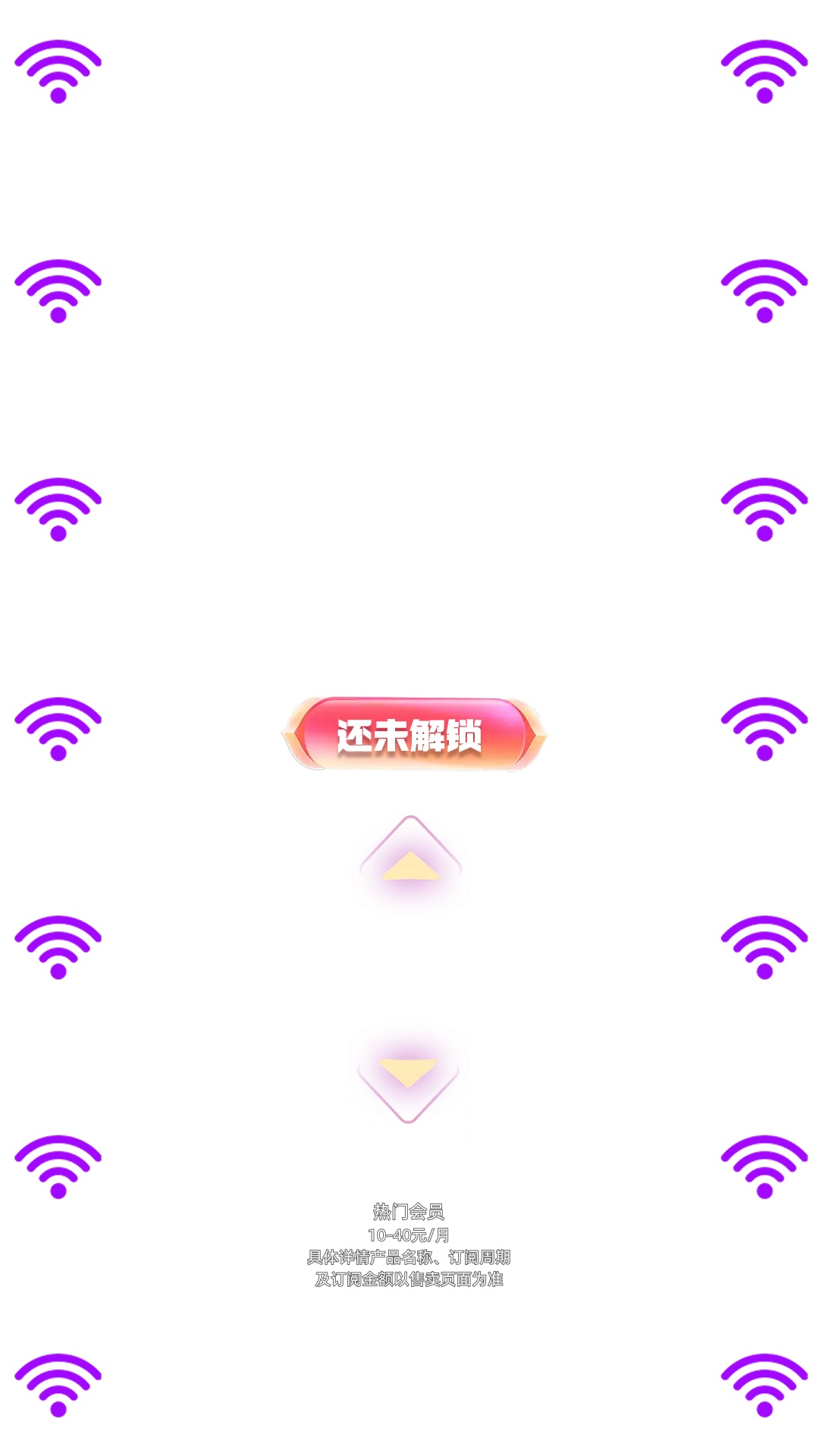Select the down arrow control
This screenshot has width=819, height=1456.
[408, 1072]
